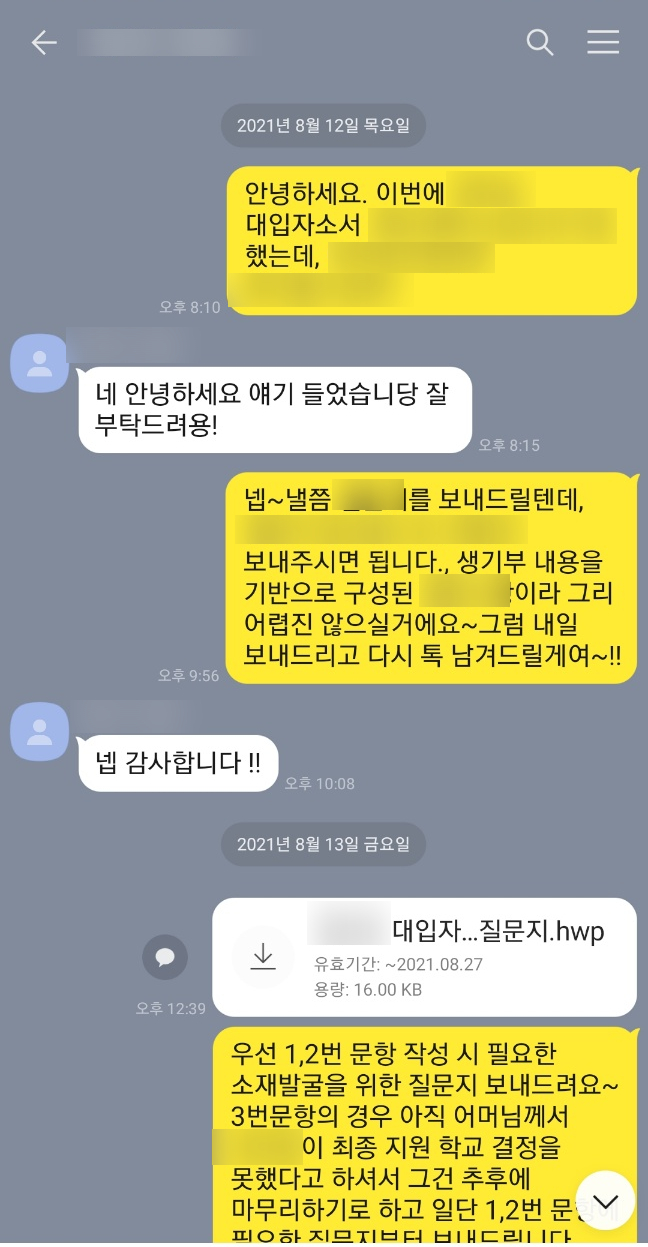
Task: Download the 질문지.hwp file
Action: tap(263, 957)
